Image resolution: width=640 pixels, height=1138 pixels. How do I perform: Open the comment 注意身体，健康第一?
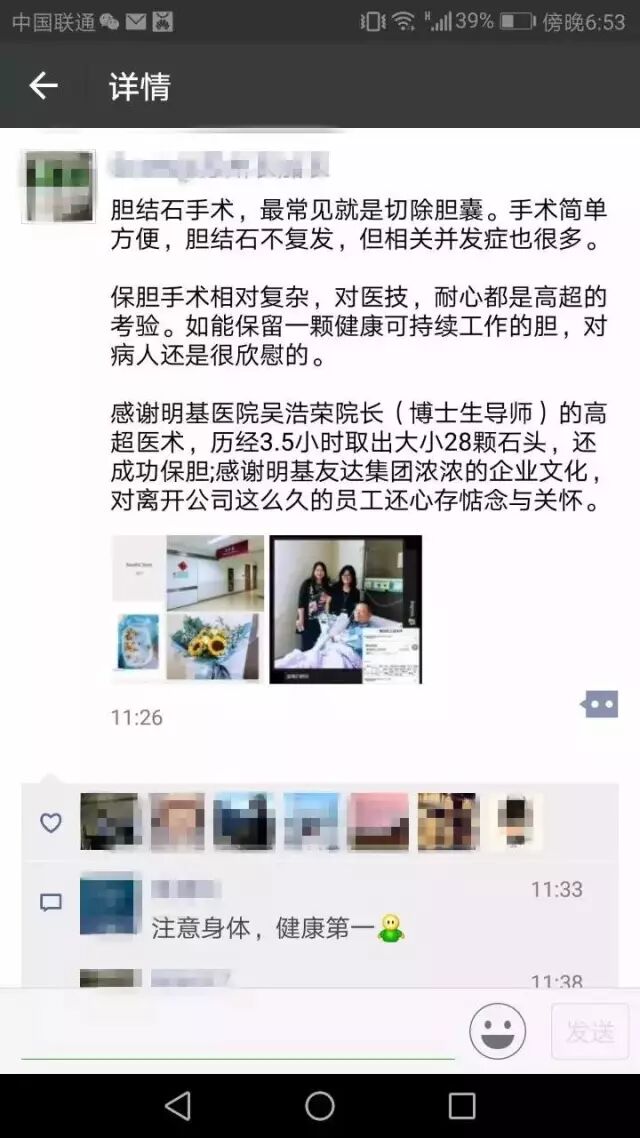[266, 928]
